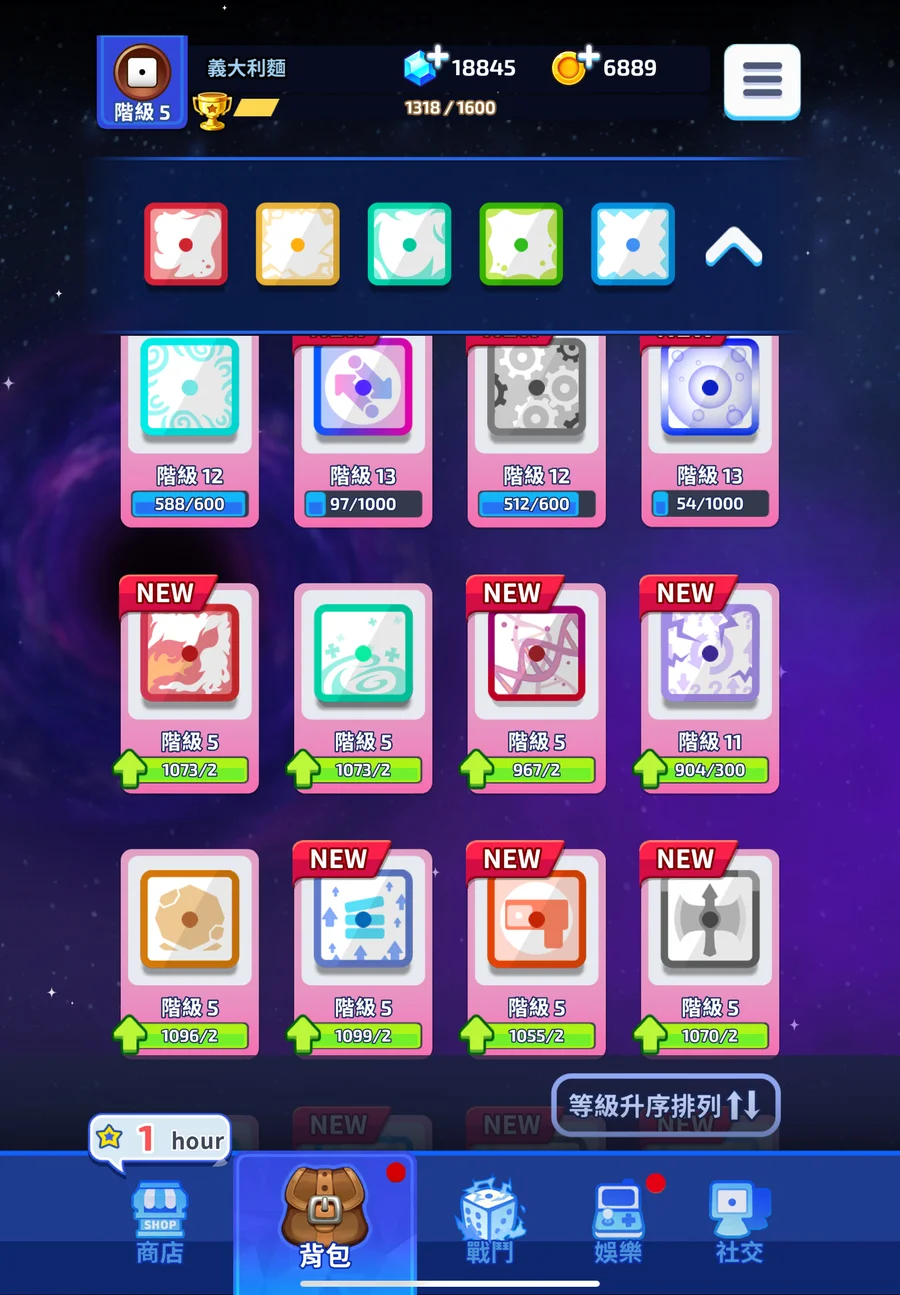The image size is (900, 1295).
Task: Switch to the 商店 shop tab
Action: click(x=160, y=1222)
